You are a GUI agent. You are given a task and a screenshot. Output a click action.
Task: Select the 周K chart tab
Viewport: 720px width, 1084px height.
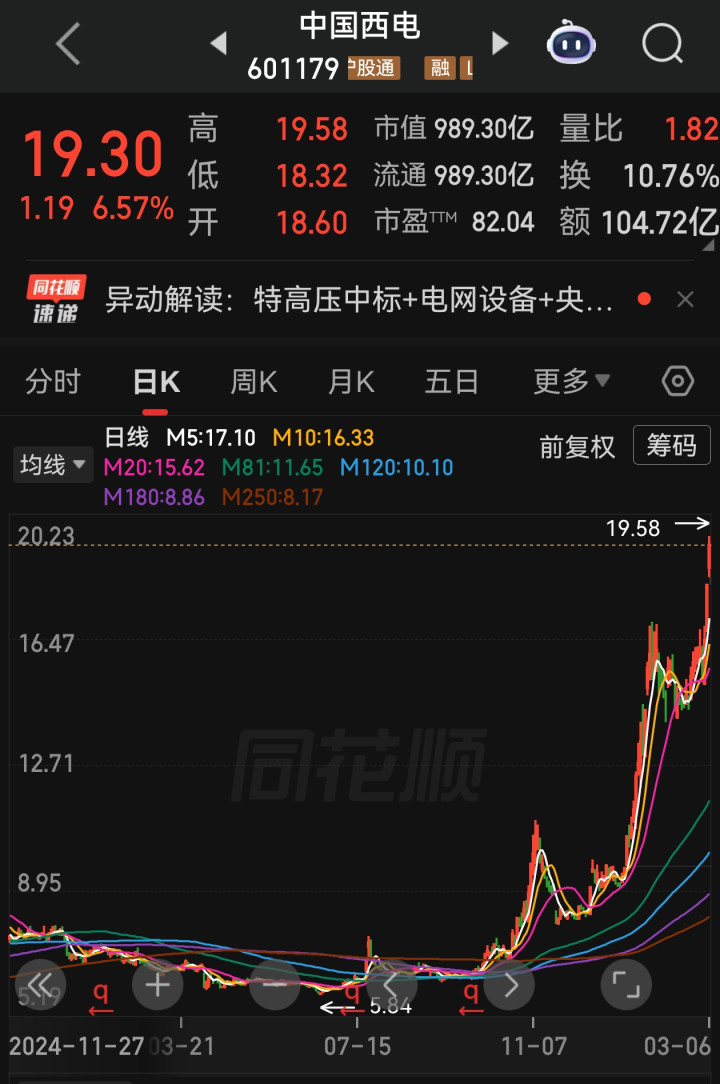click(253, 382)
